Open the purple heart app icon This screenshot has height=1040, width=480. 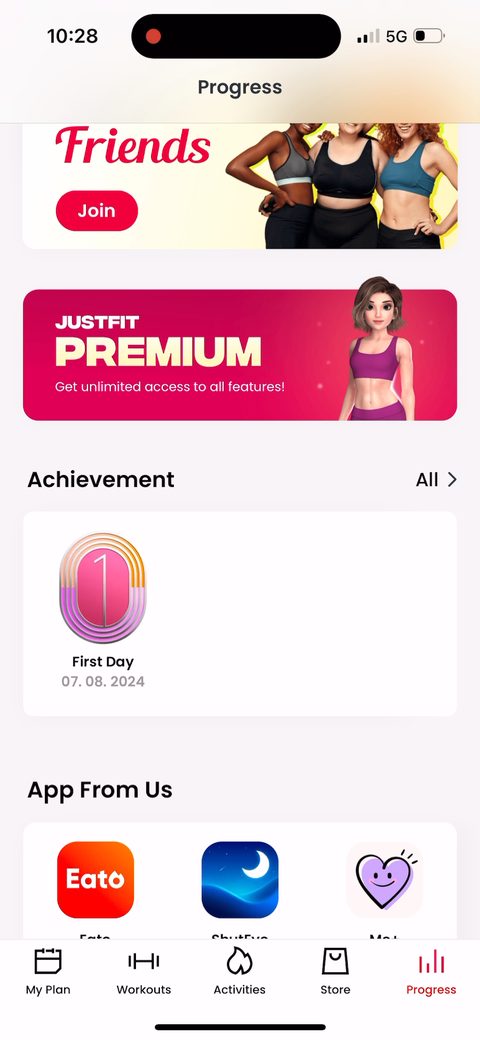[385, 879]
